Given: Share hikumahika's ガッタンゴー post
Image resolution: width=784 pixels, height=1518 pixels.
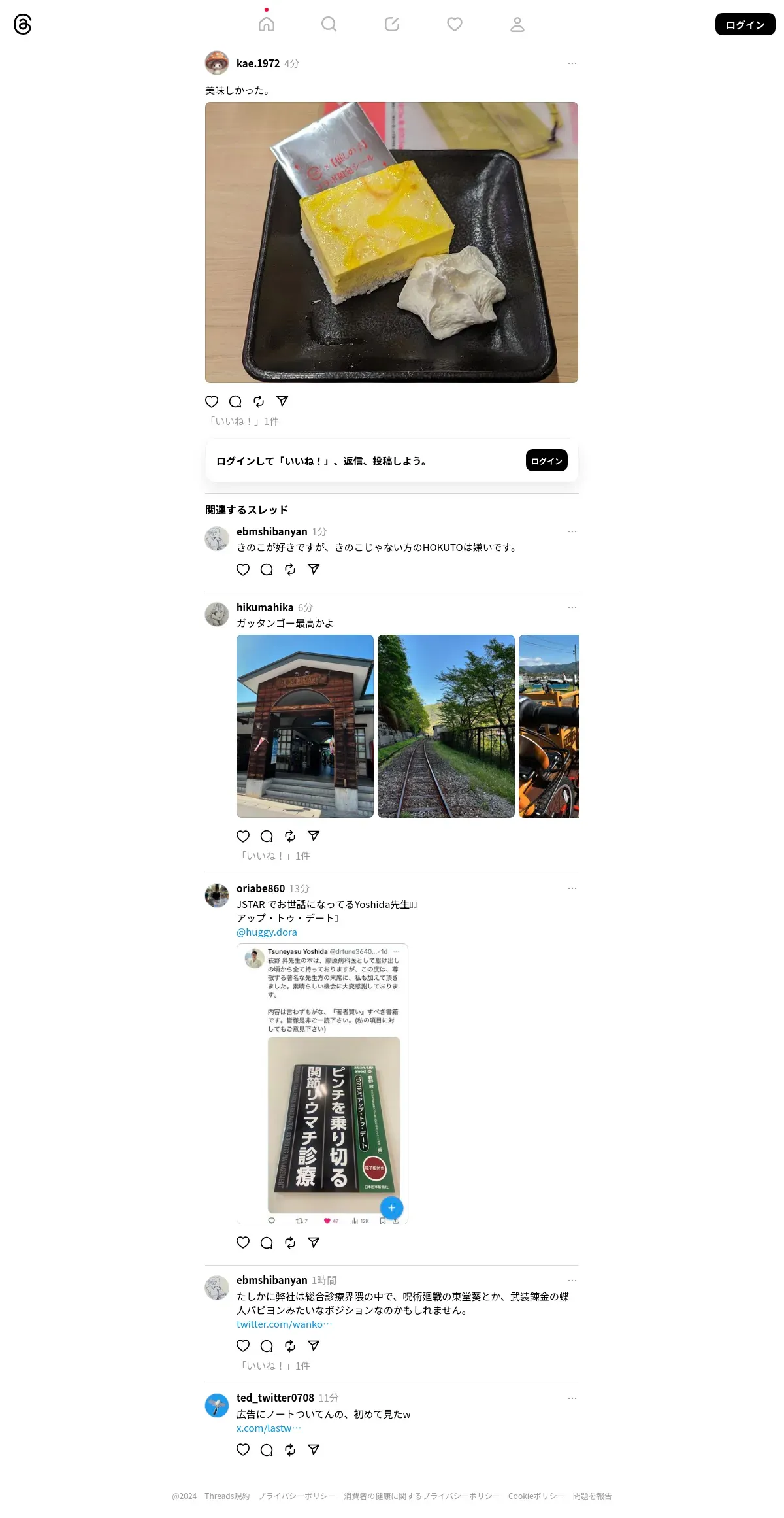Looking at the screenshot, I should coord(314,836).
